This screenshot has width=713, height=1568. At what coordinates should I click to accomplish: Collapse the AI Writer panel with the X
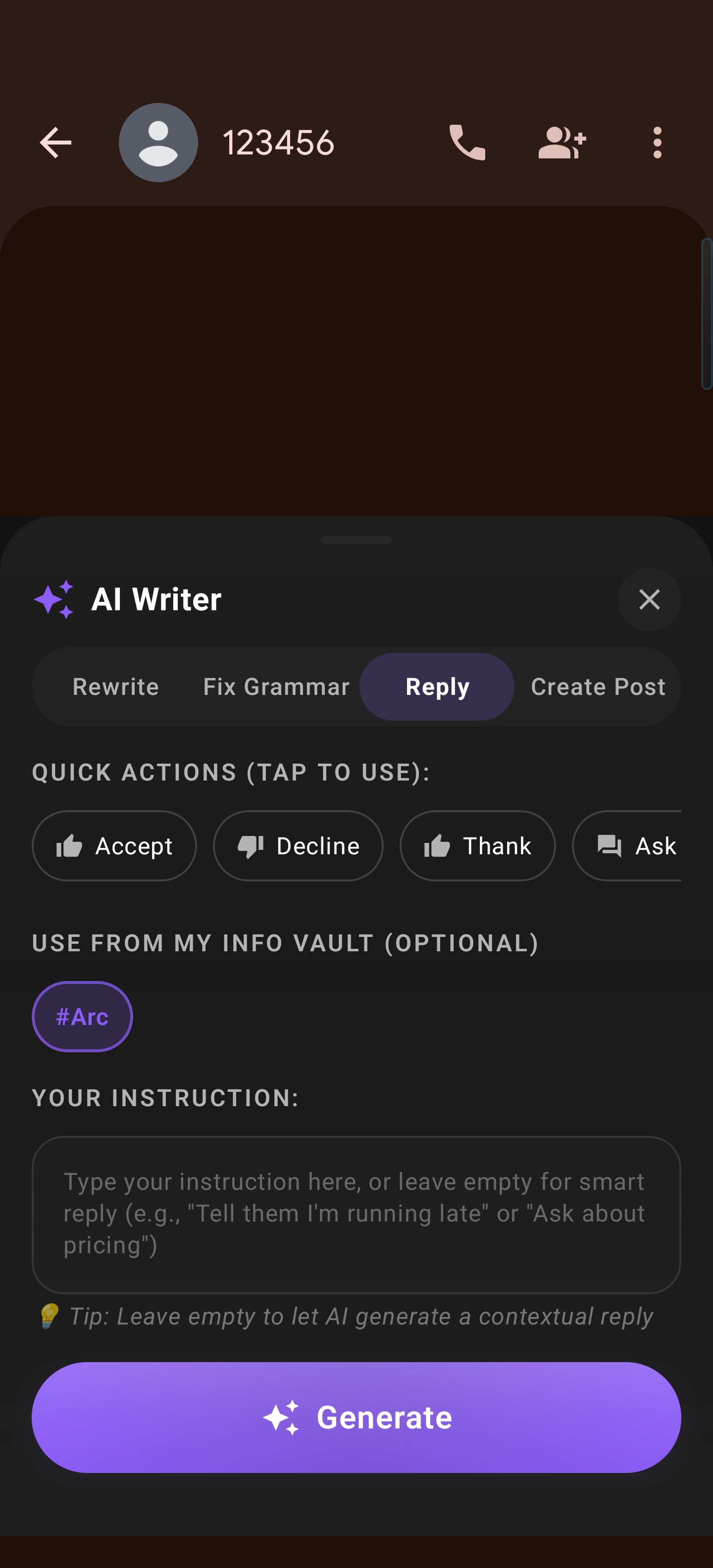[649, 599]
